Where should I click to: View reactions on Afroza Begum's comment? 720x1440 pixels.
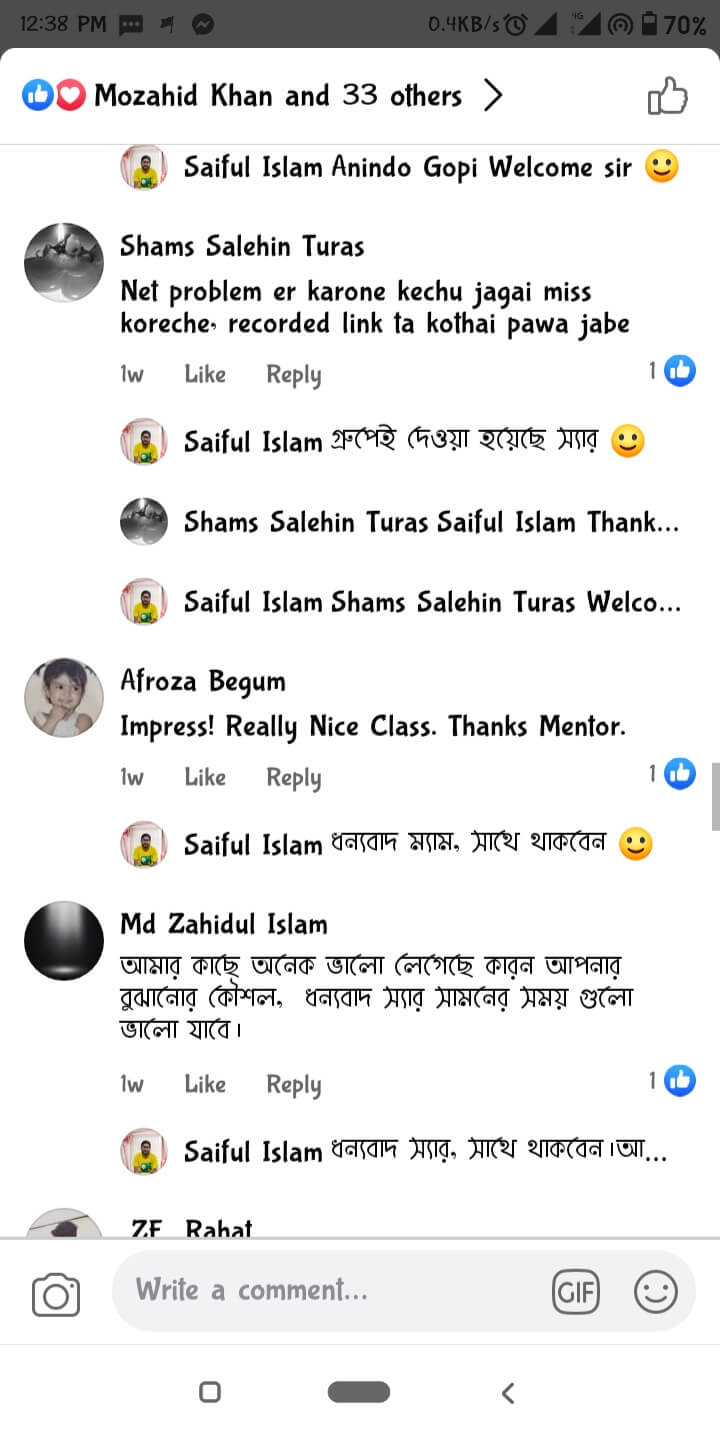pyautogui.click(x=672, y=773)
